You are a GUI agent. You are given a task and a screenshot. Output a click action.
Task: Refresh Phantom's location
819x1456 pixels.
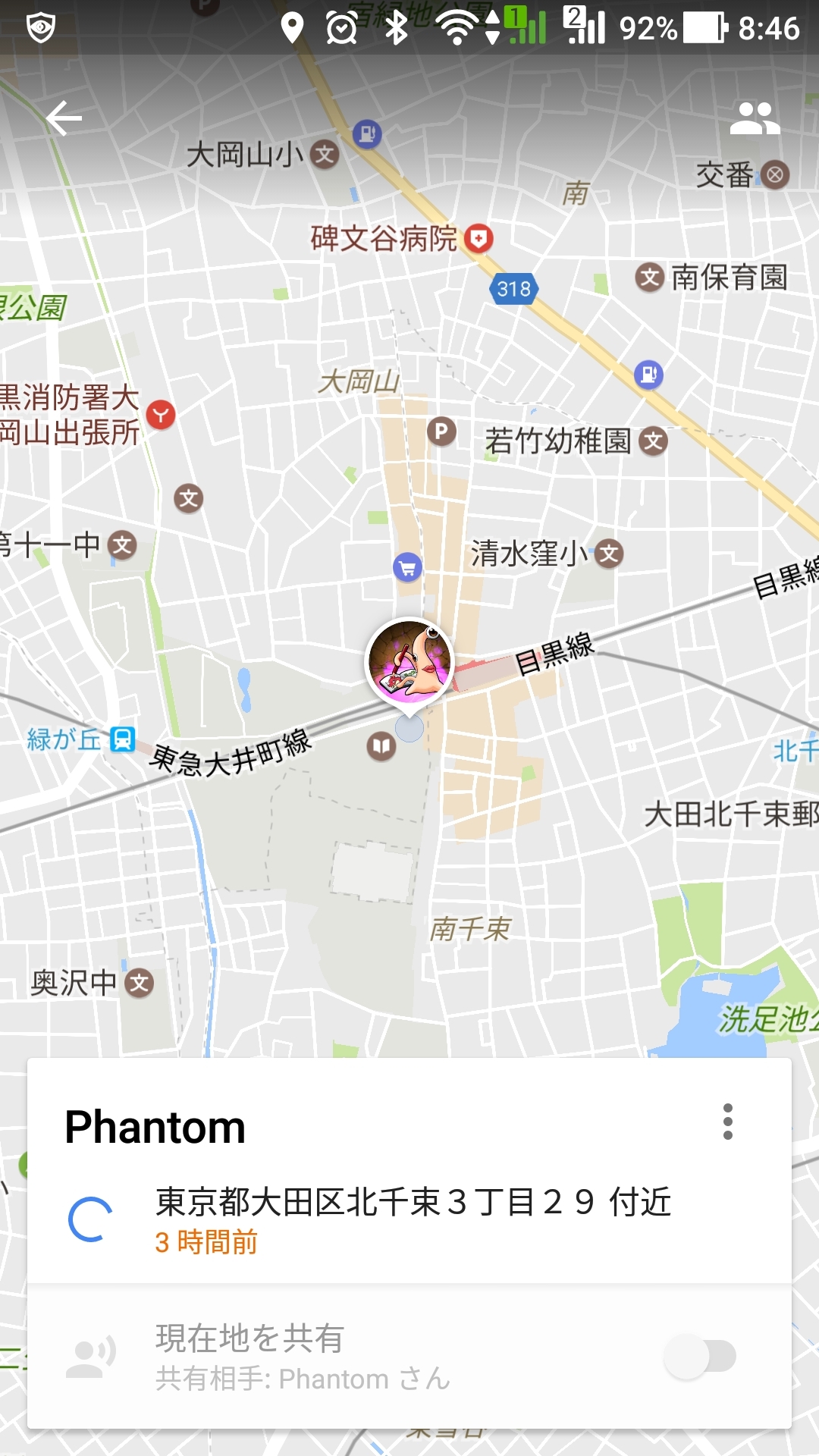click(x=90, y=1219)
